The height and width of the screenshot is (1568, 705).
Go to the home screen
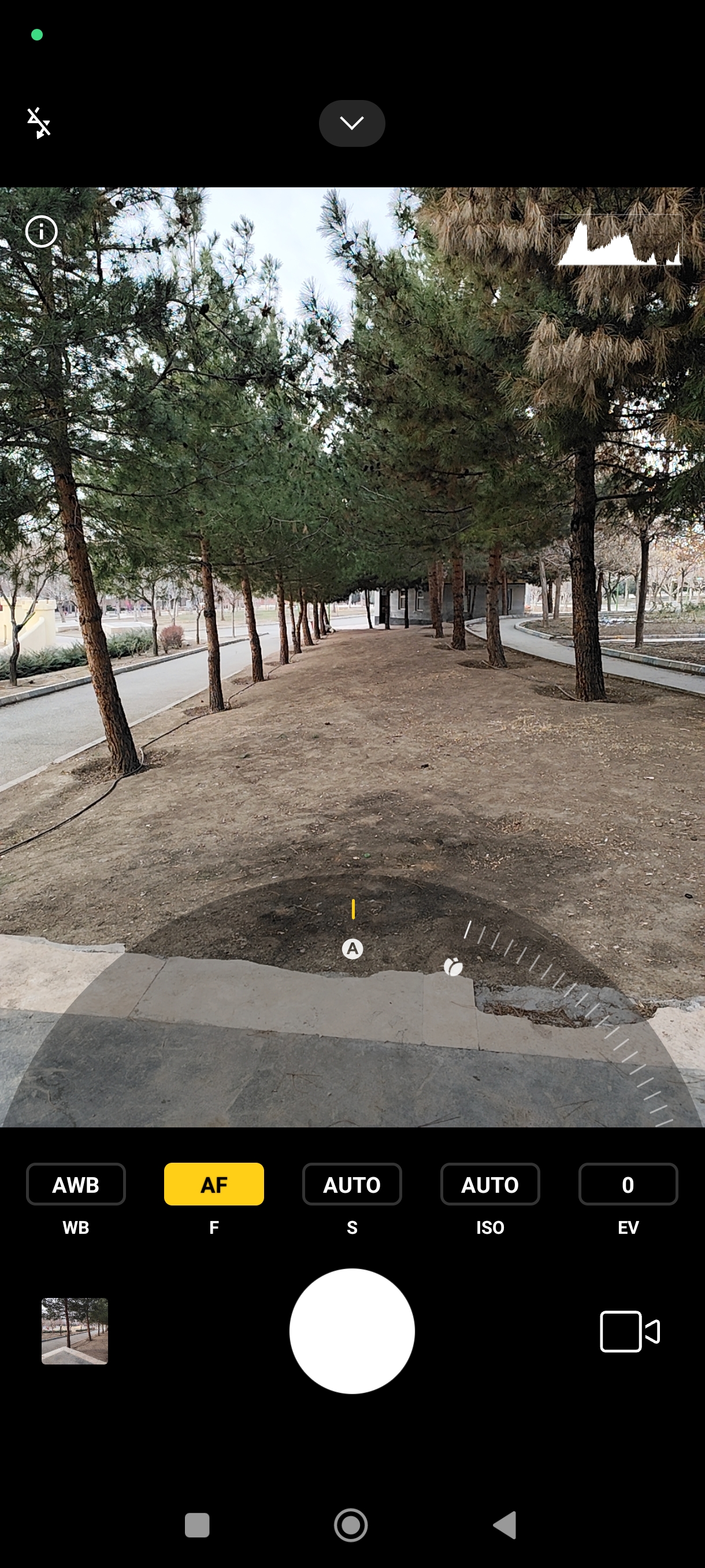coord(351,1525)
